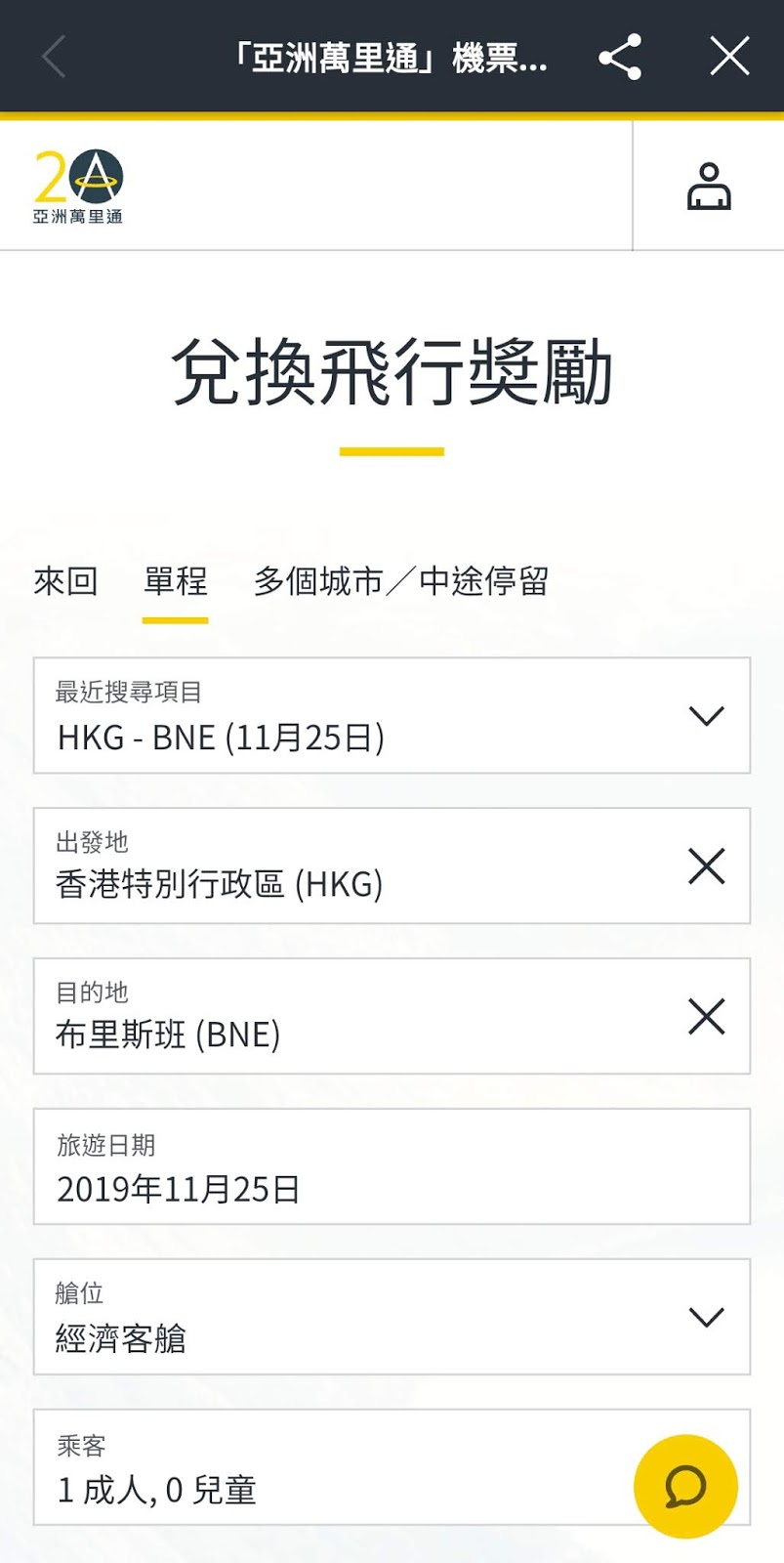Go back using the header arrow

coord(55,57)
